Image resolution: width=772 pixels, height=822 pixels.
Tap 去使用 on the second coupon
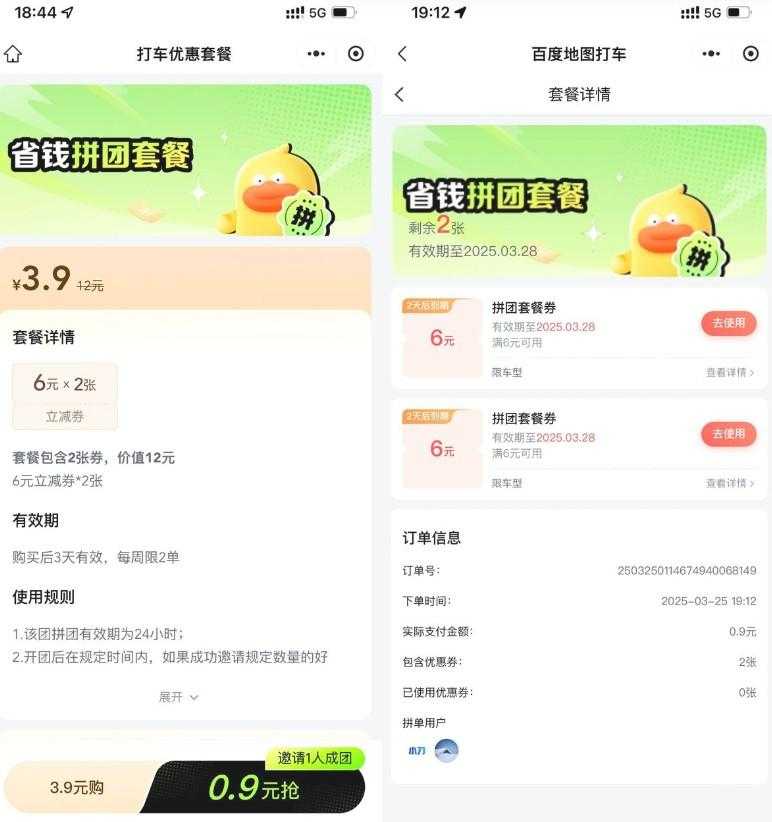click(x=727, y=434)
